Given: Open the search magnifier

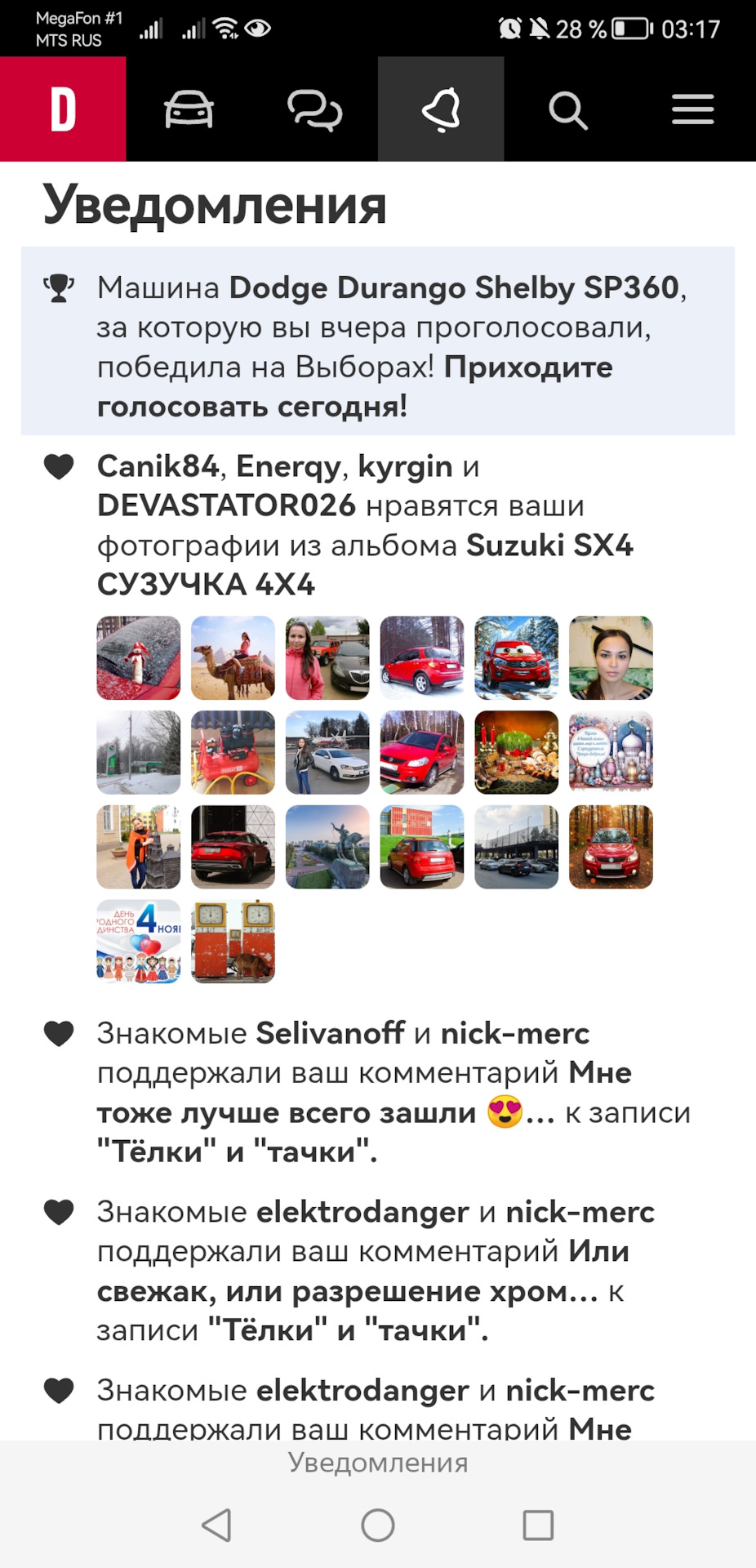Looking at the screenshot, I should tap(567, 109).
